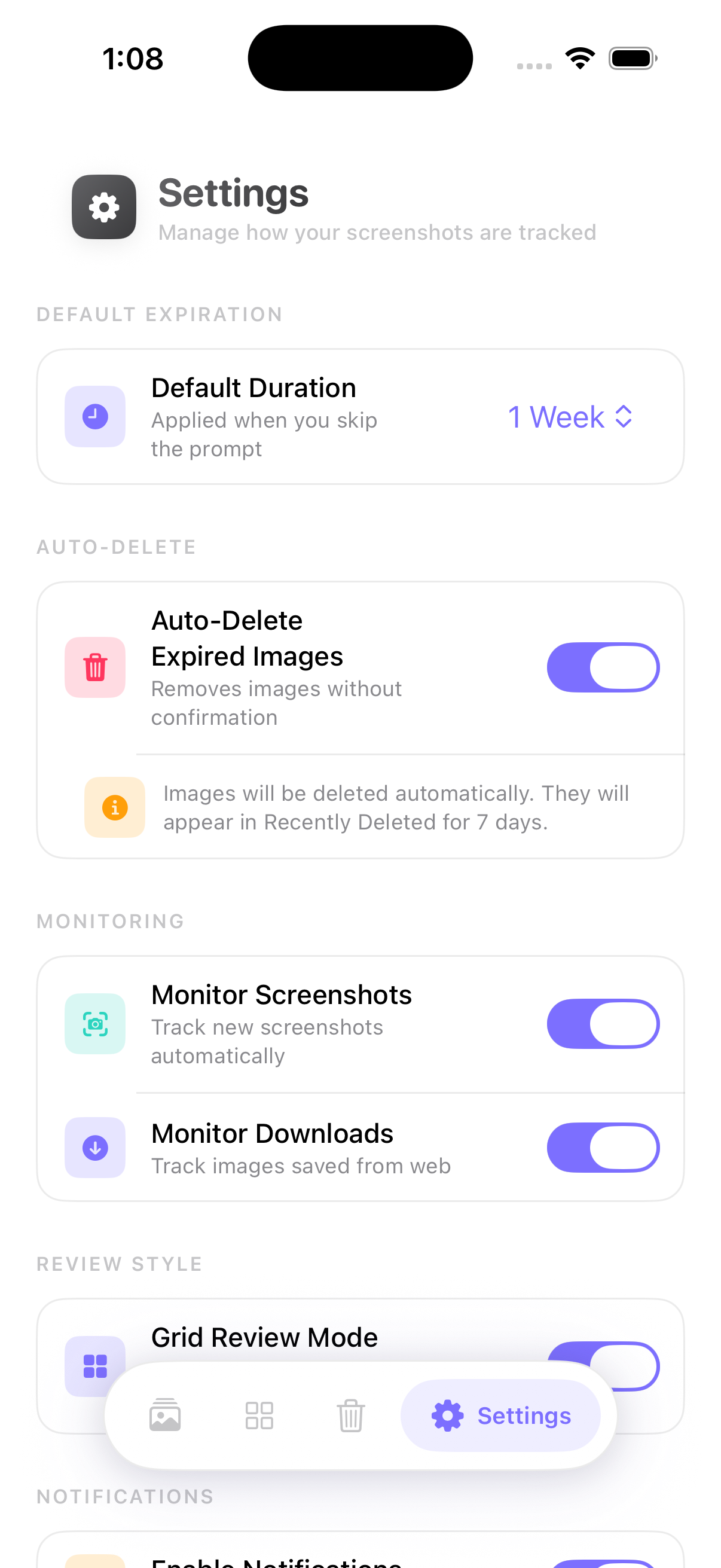Open the Default Duration 1 Week picker

coord(570,417)
